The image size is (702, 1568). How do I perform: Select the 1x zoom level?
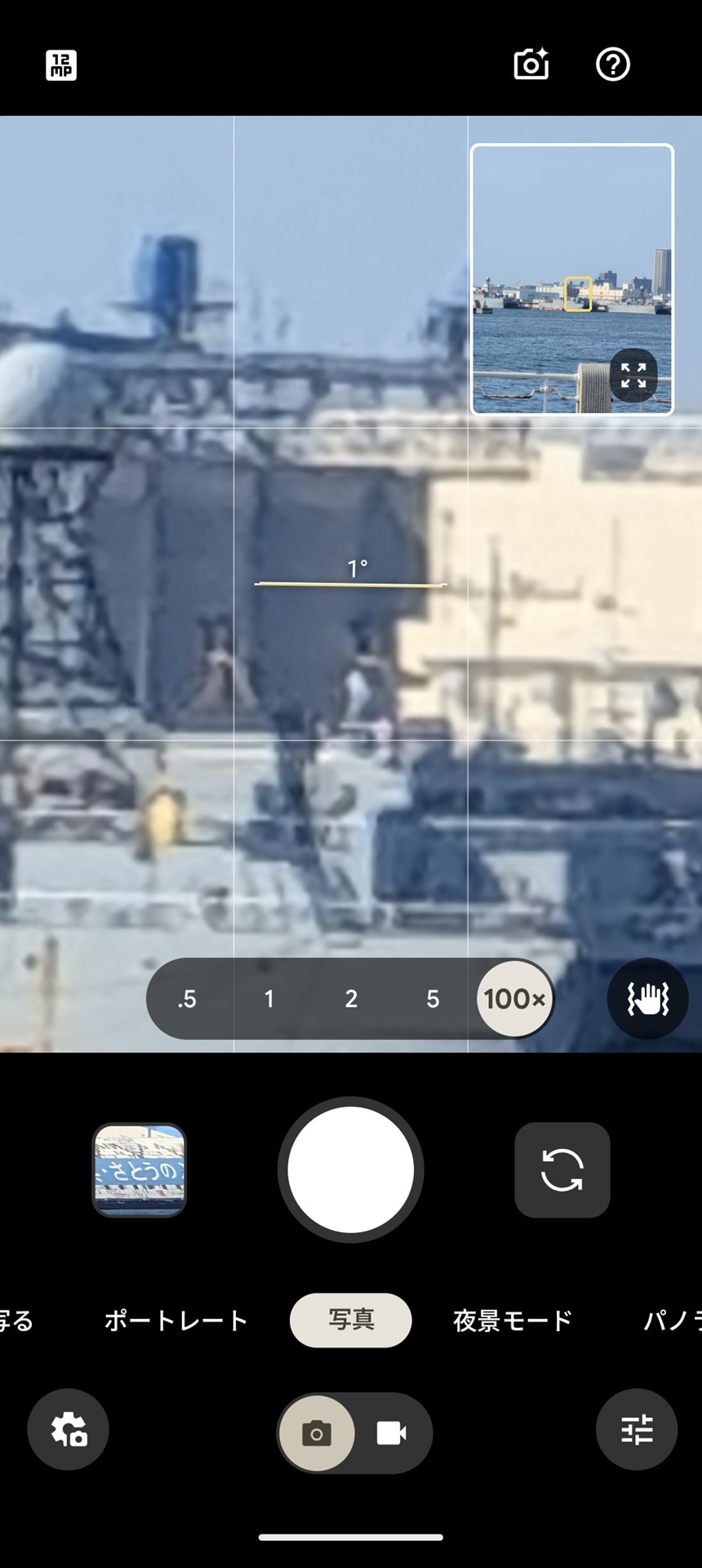click(x=269, y=999)
